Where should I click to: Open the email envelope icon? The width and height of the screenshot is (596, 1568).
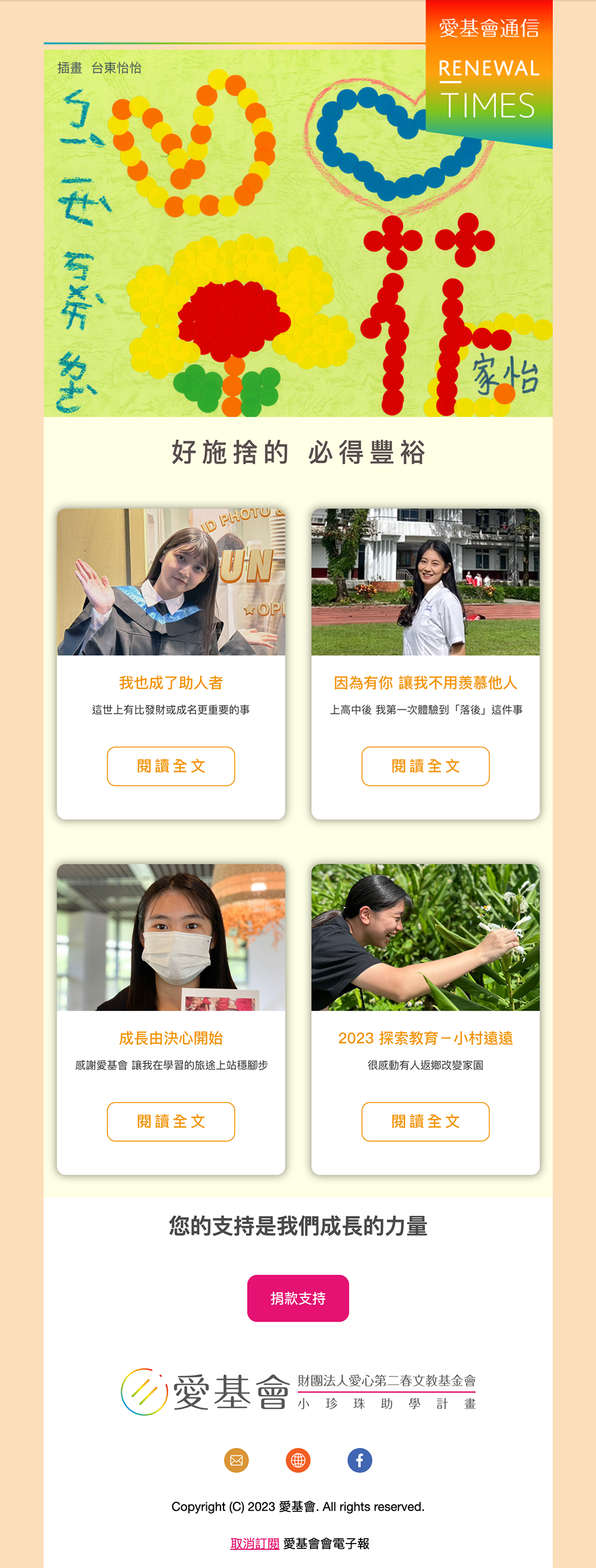[236, 1460]
